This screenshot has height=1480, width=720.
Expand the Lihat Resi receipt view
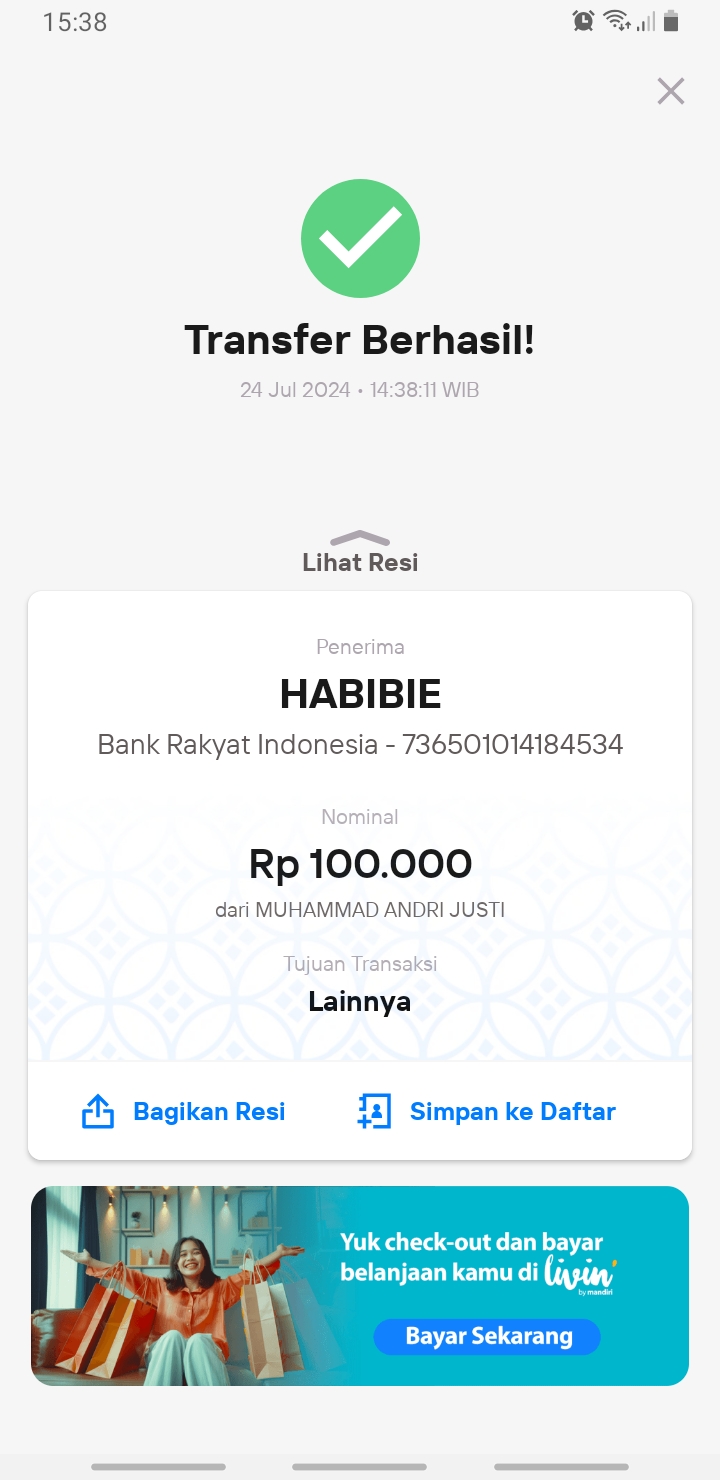coord(360,553)
